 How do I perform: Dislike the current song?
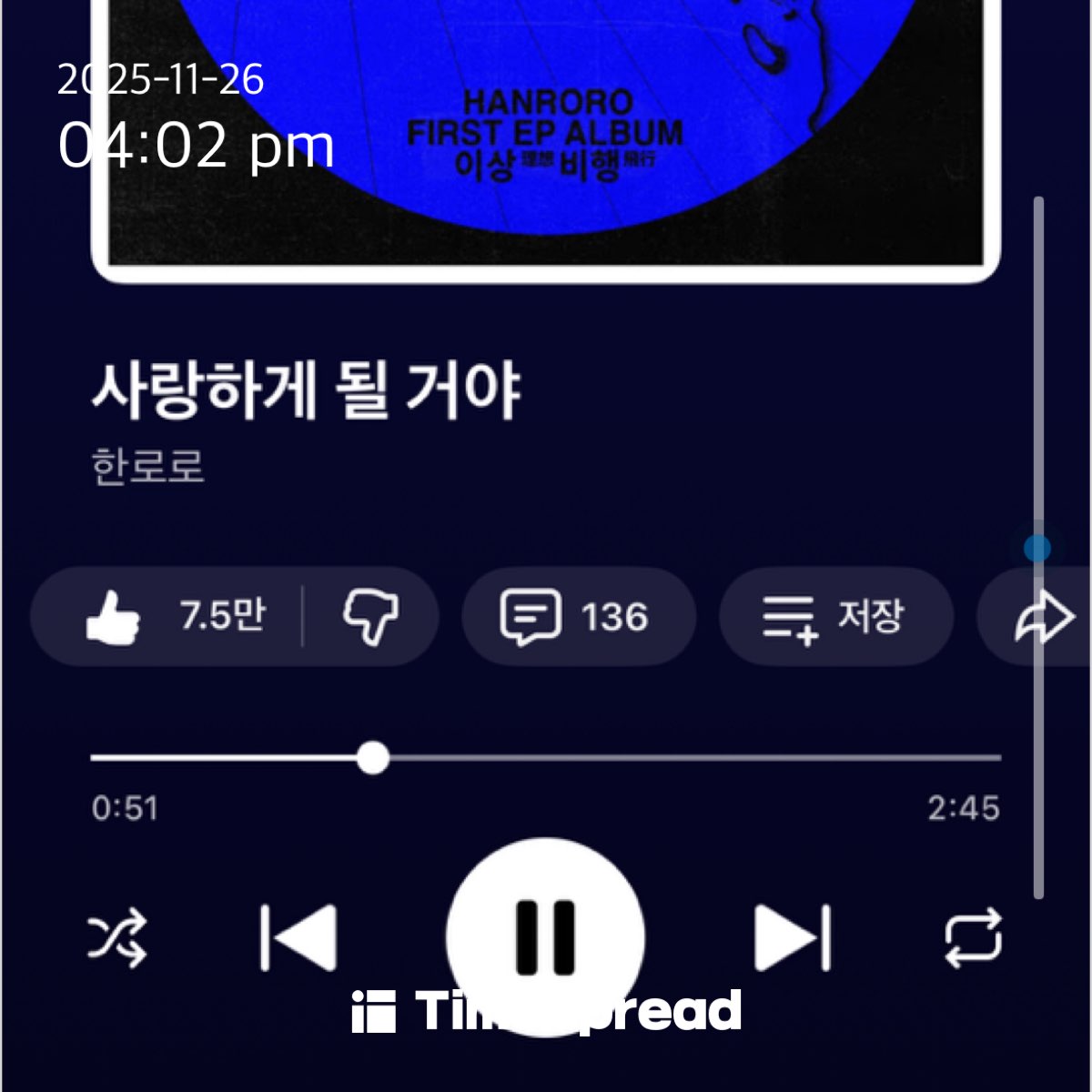click(x=370, y=617)
